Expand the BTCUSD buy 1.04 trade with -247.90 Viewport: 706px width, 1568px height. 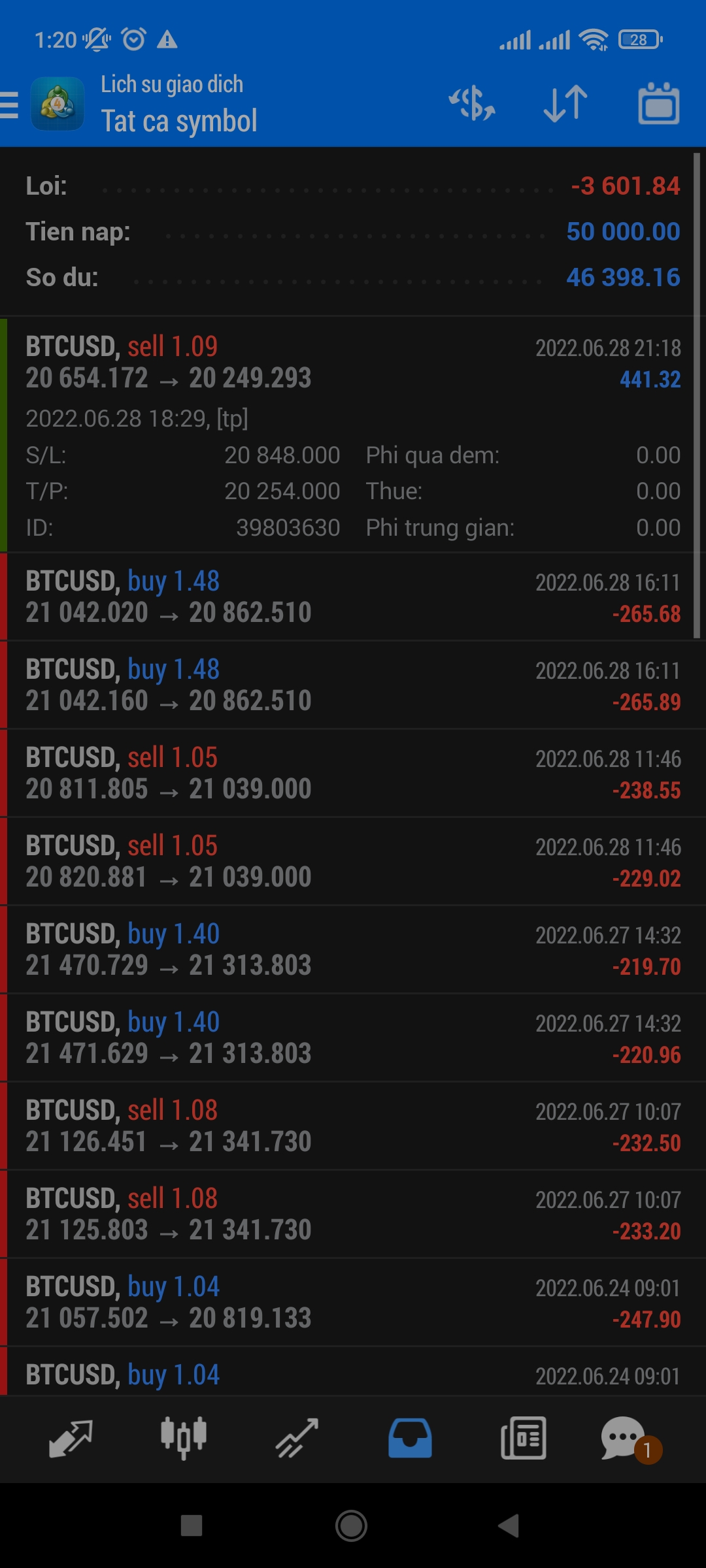pos(353,1302)
